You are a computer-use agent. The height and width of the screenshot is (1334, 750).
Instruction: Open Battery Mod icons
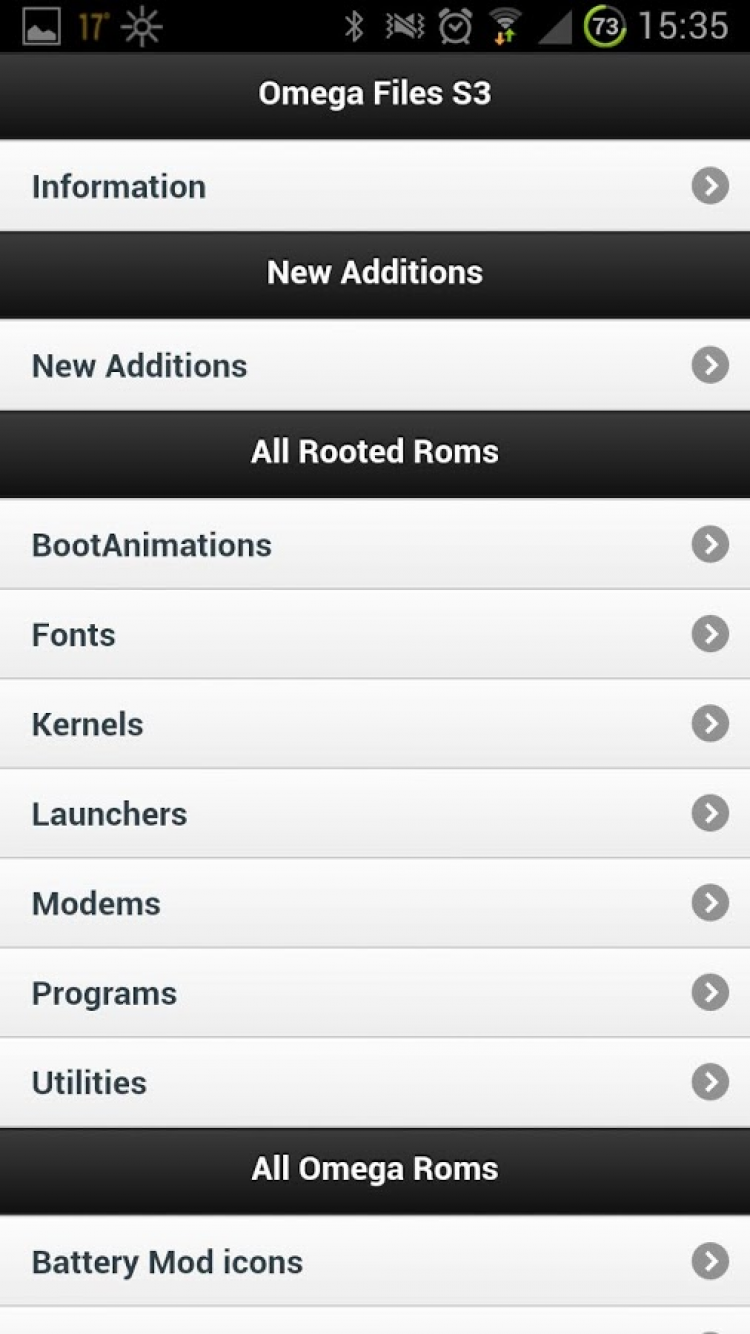375,1261
